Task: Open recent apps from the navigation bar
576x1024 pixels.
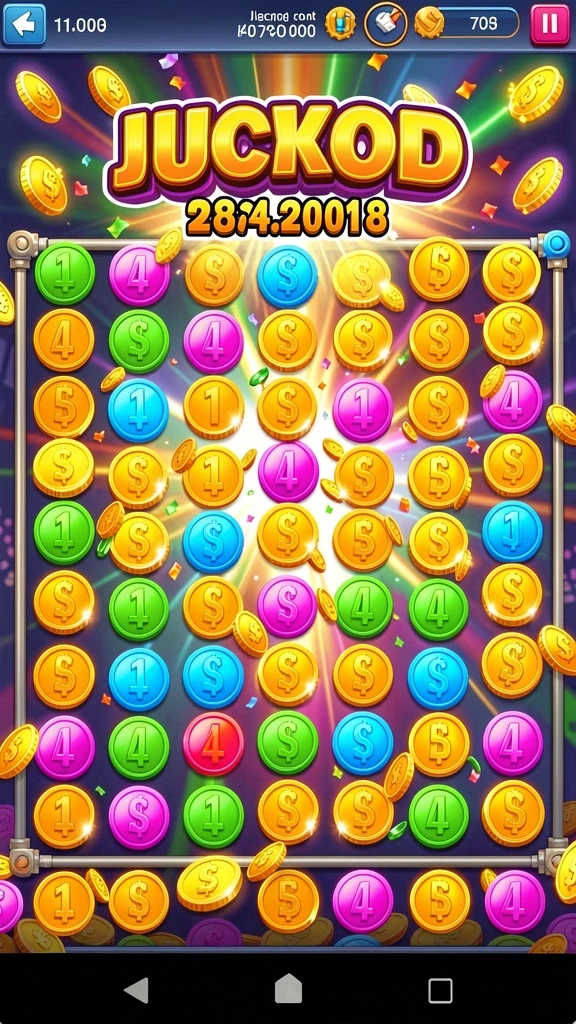Action: point(440,990)
